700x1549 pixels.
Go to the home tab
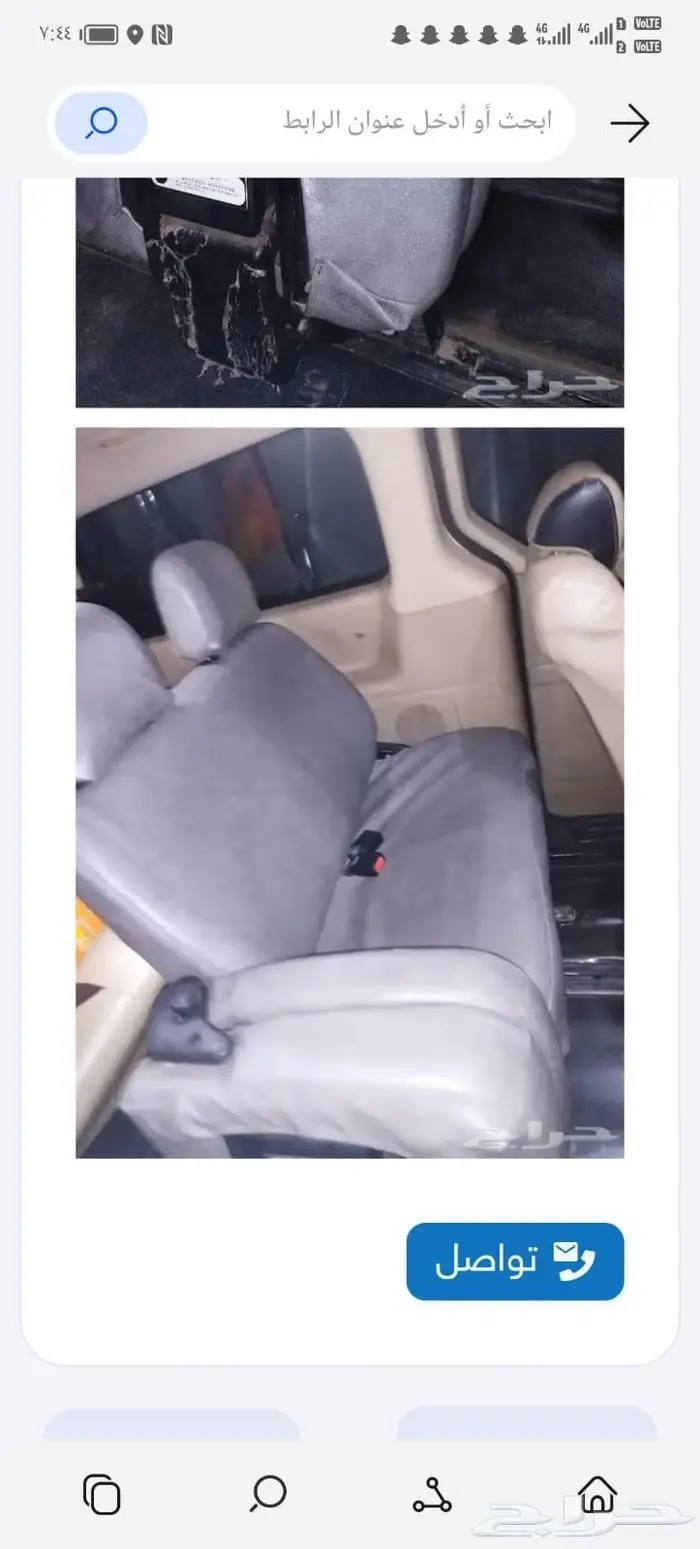[x=597, y=1494]
